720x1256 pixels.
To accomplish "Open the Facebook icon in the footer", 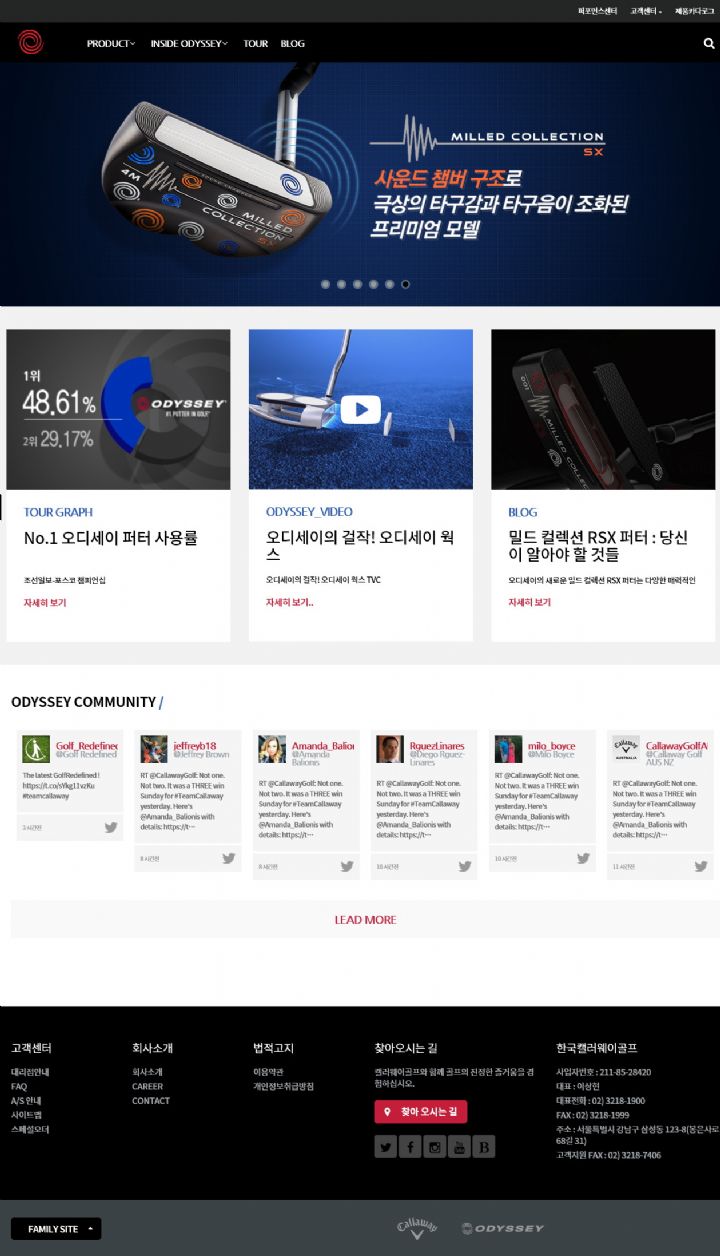I will coord(410,1147).
